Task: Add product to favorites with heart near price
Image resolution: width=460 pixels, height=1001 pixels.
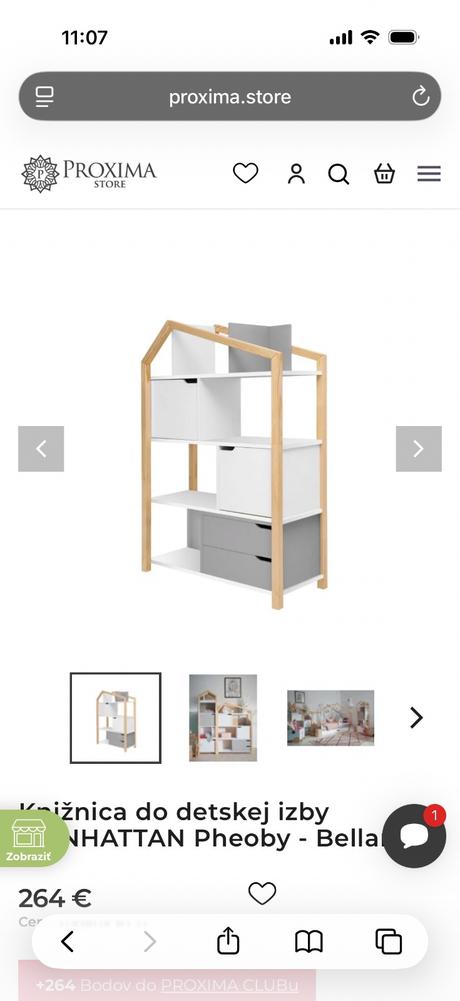Action: point(262,893)
